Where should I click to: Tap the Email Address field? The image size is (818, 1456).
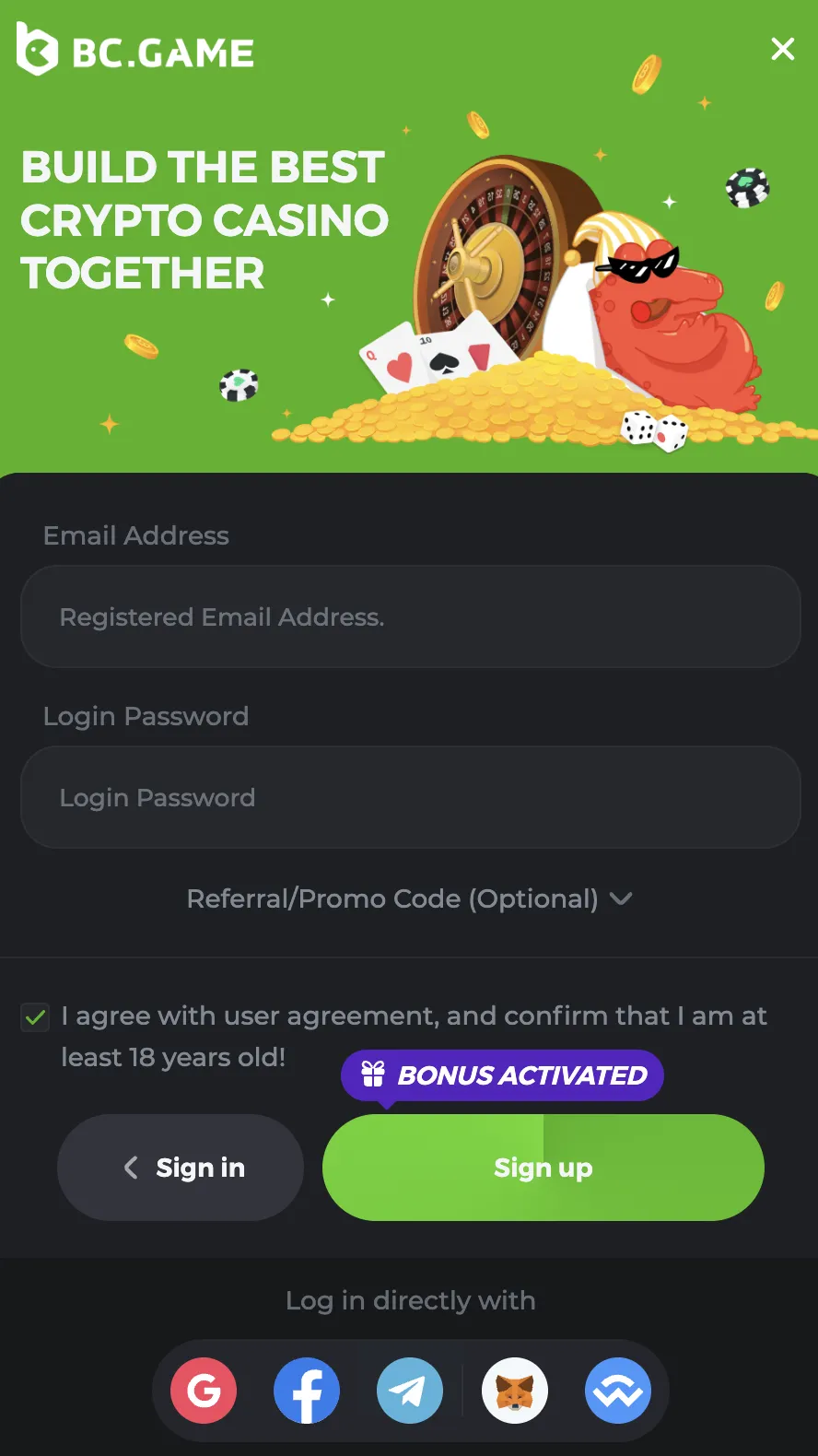coord(410,616)
